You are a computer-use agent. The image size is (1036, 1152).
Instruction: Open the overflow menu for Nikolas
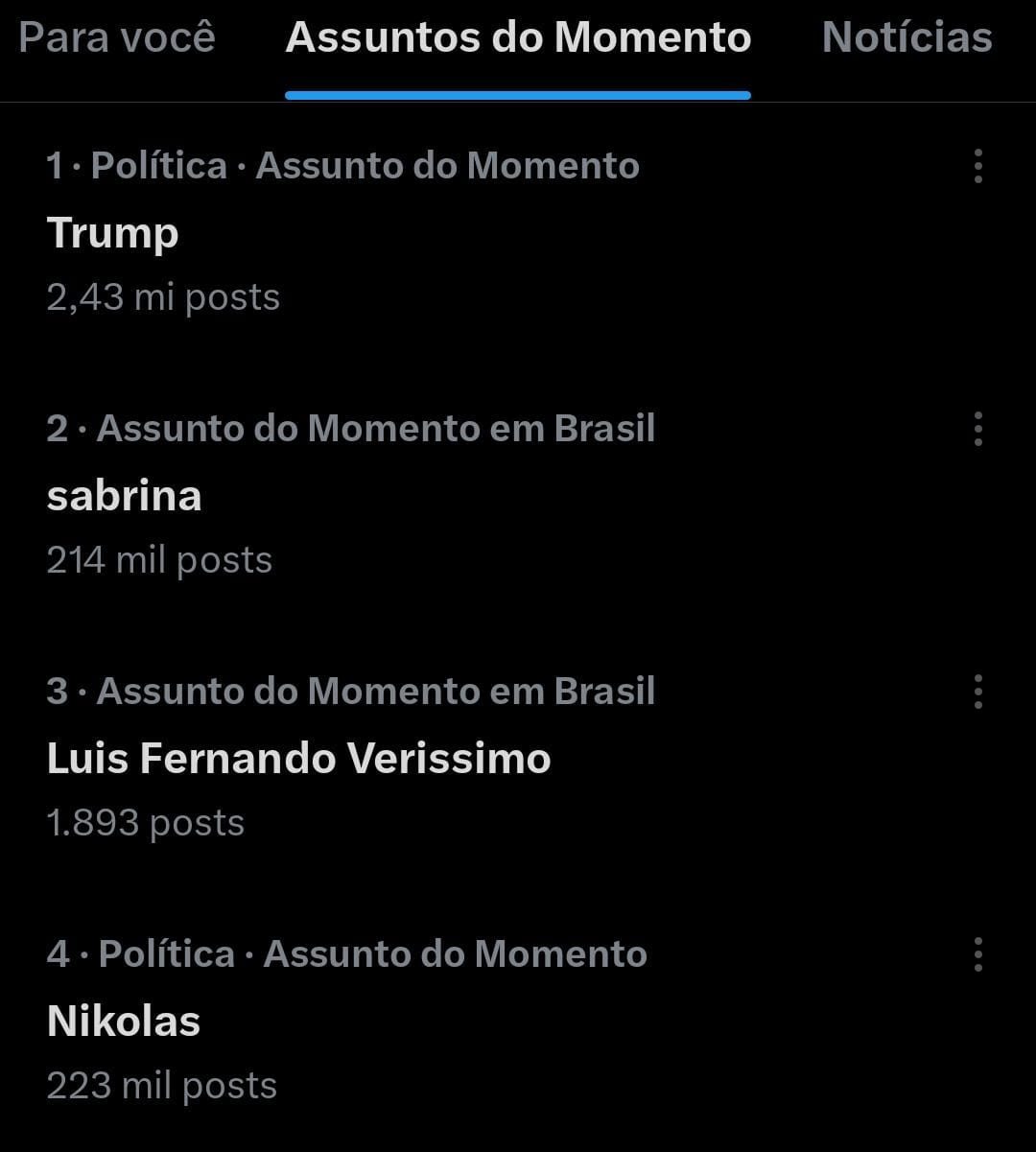click(x=977, y=954)
